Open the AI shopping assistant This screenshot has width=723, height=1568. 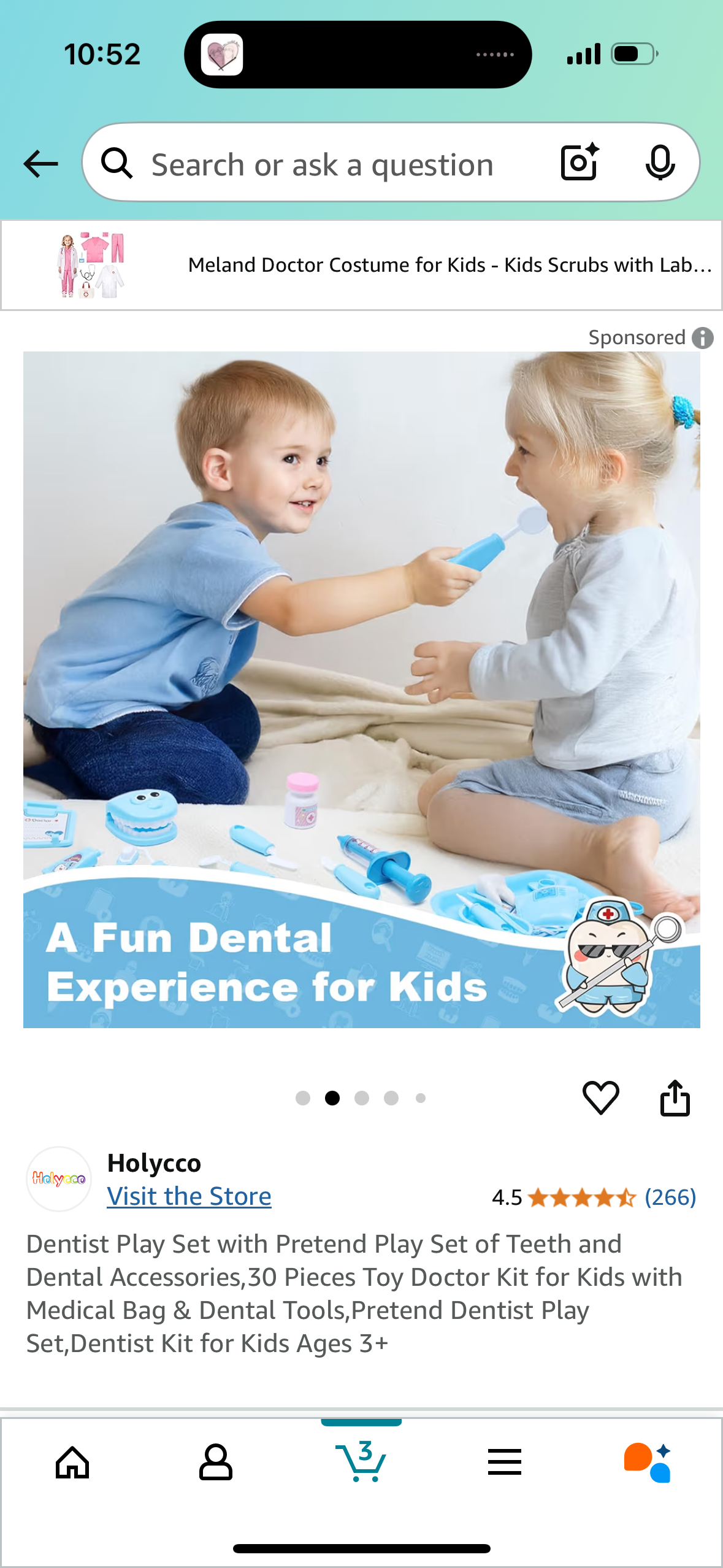648,1462
